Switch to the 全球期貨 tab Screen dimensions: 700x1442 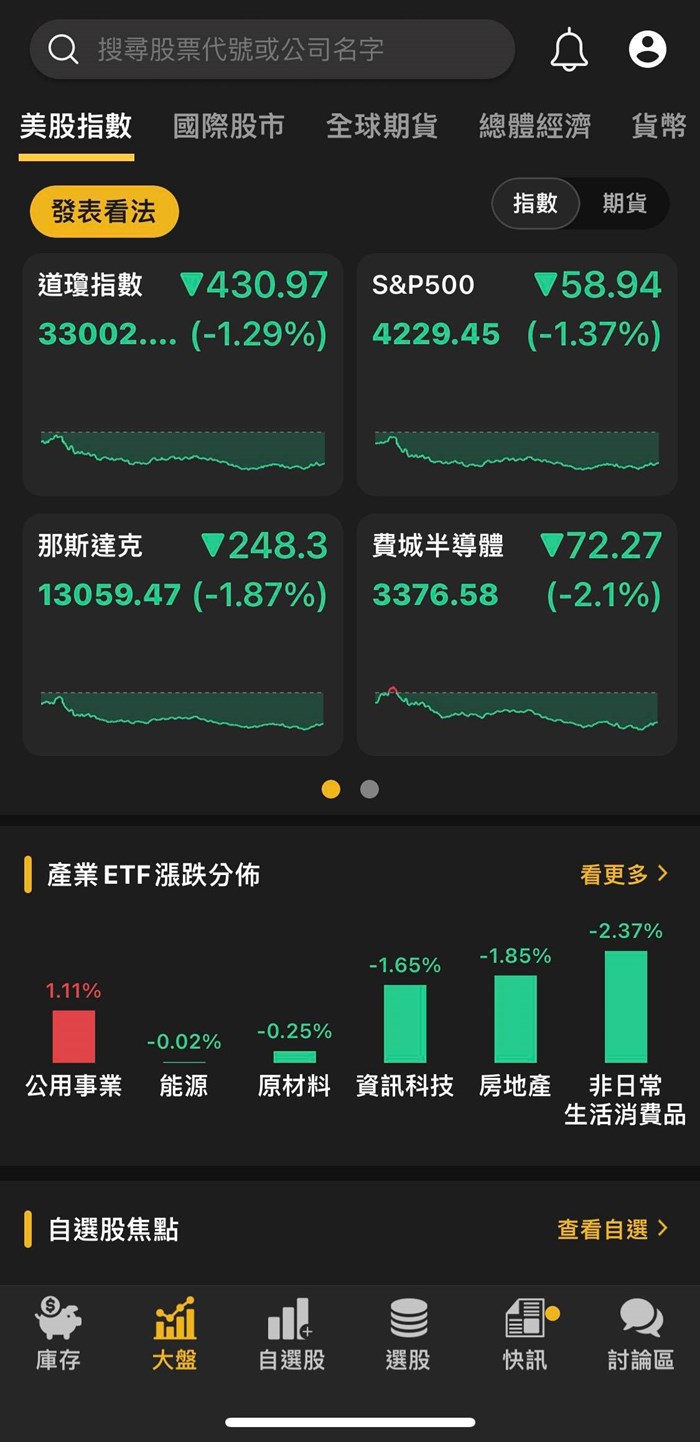[x=381, y=126]
